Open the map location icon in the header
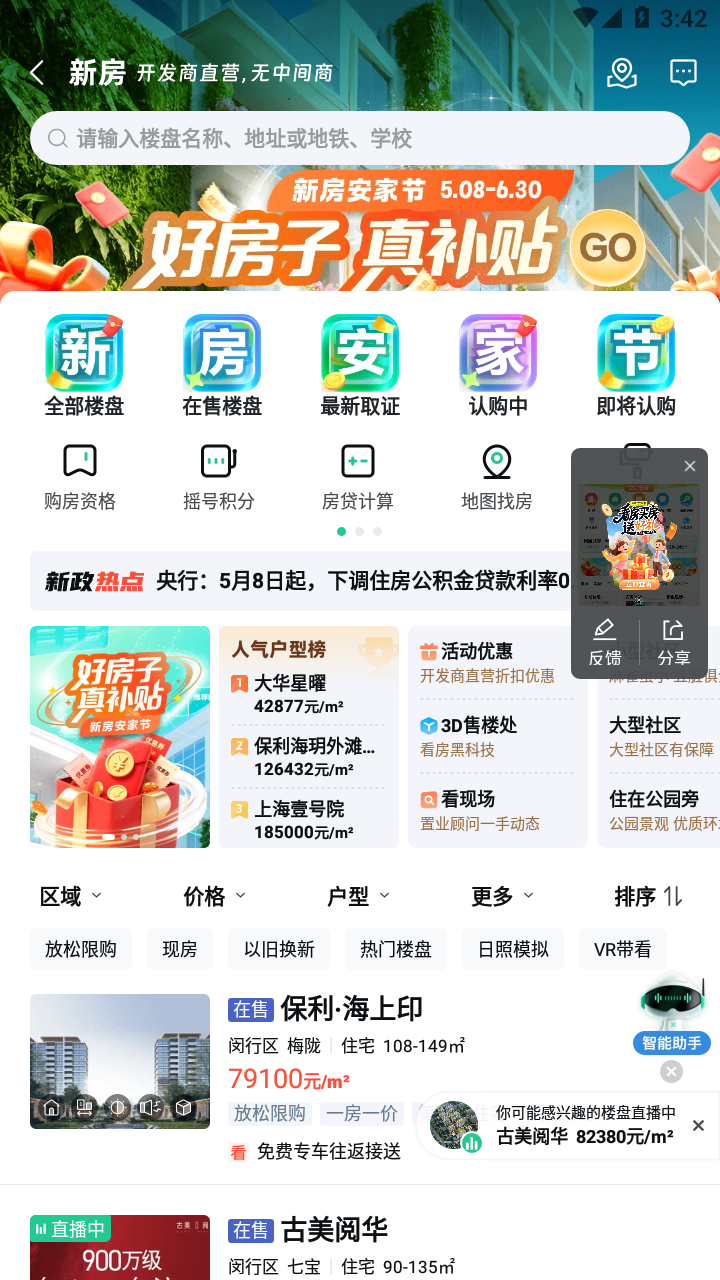 point(622,73)
